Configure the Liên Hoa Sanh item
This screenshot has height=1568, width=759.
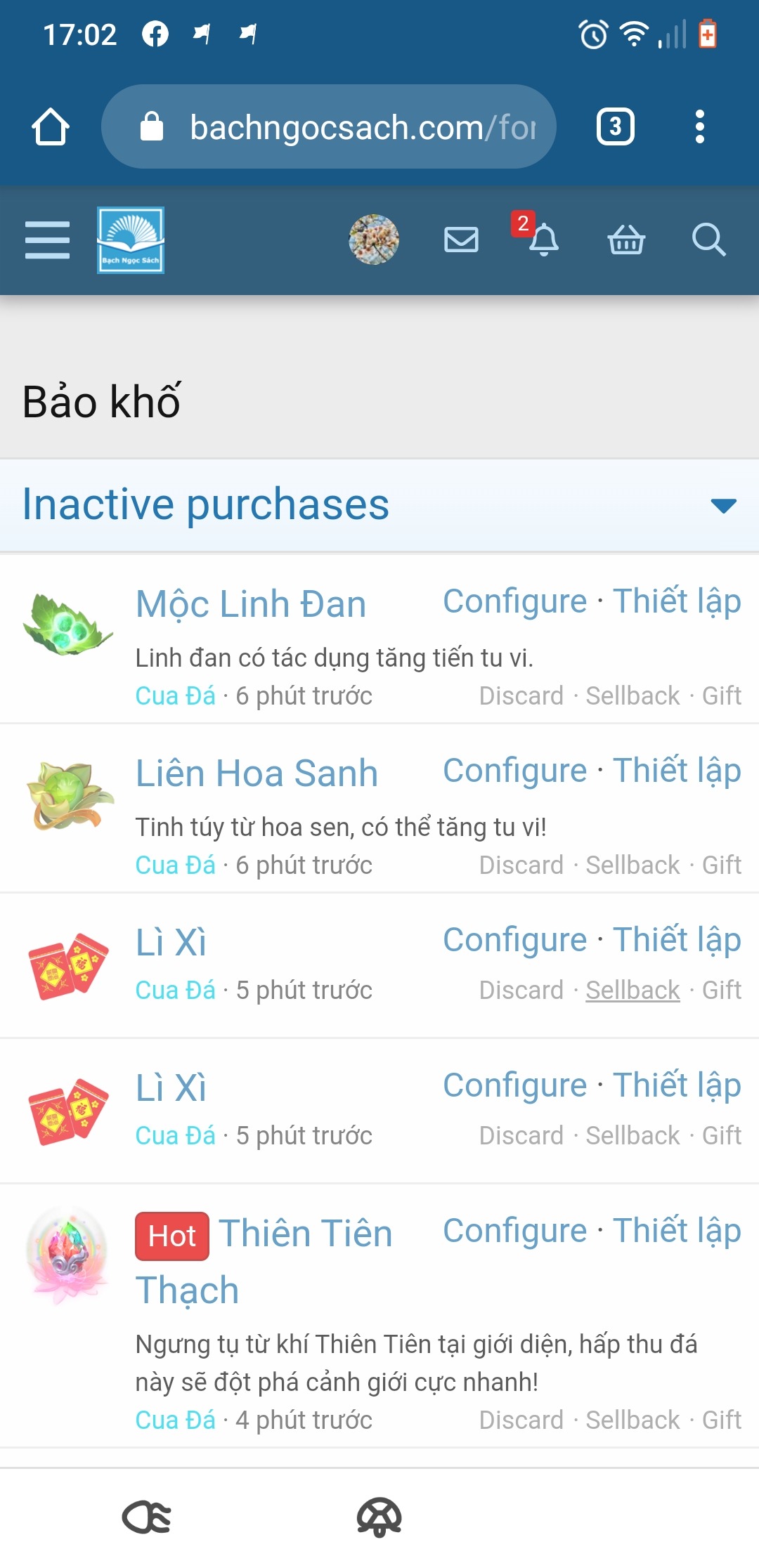pyautogui.click(x=514, y=771)
